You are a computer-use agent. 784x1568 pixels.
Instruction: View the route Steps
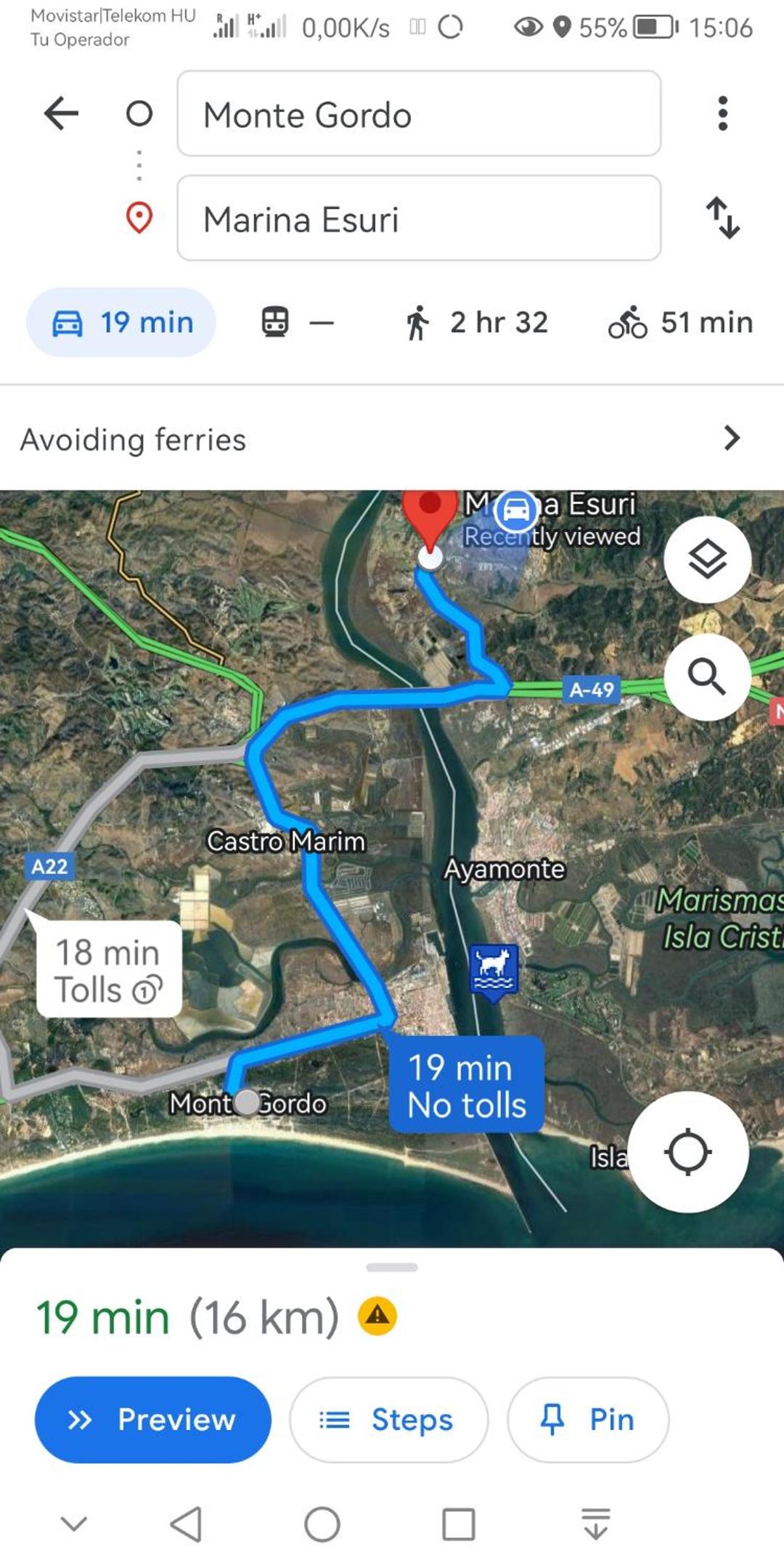(x=388, y=1419)
